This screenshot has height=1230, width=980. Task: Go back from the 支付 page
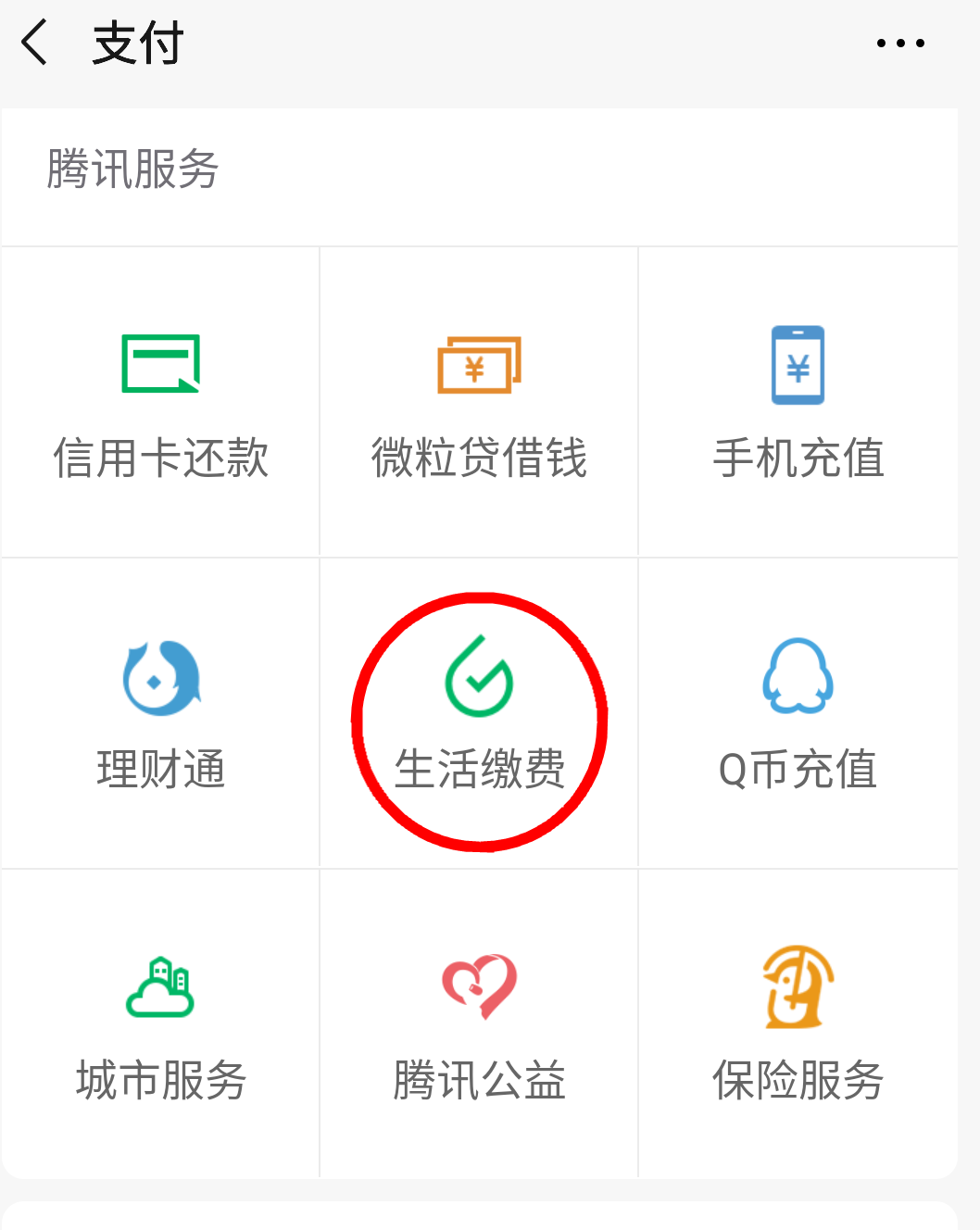click(x=35, y=44)
